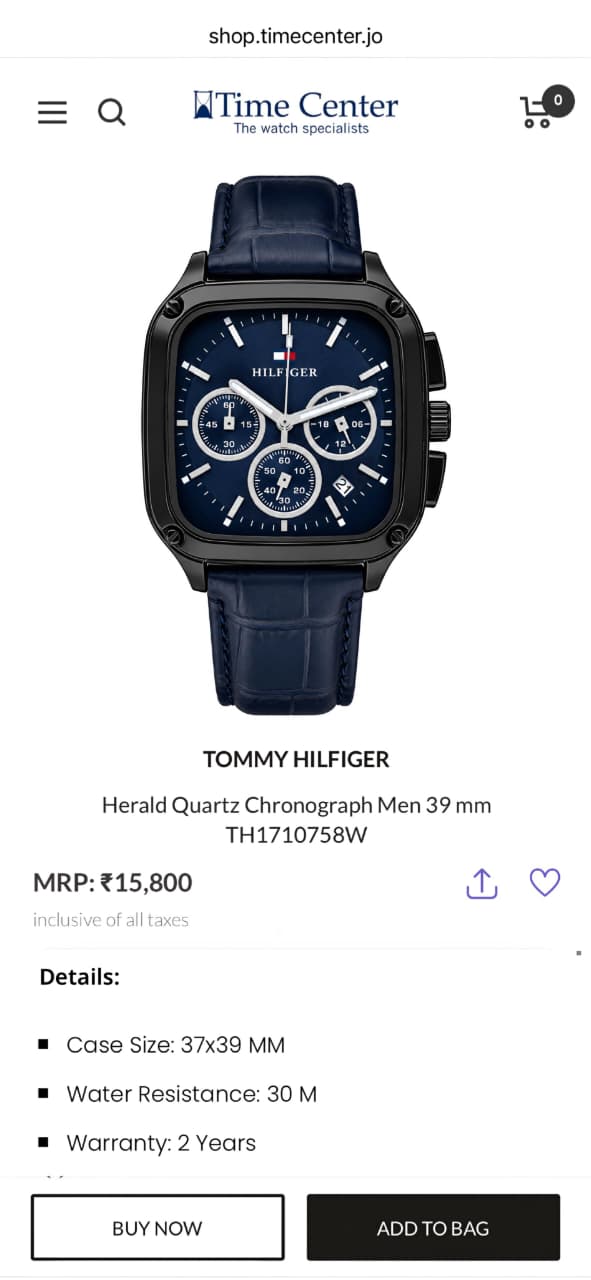View the shopping cart
Screen dimensions: 591x1280
coord(546,109)
